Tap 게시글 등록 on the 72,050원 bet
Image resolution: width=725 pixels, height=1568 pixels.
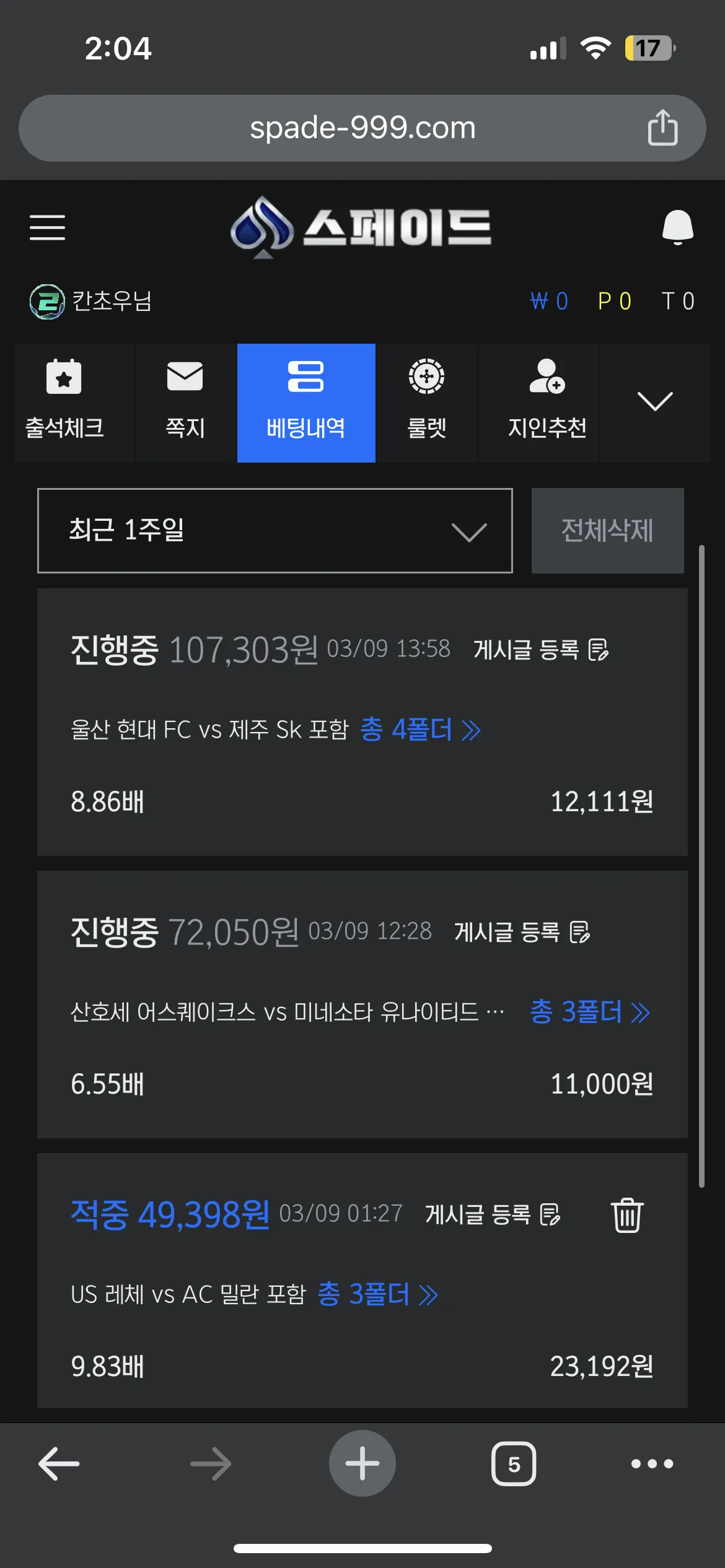(x=522, y=932)
